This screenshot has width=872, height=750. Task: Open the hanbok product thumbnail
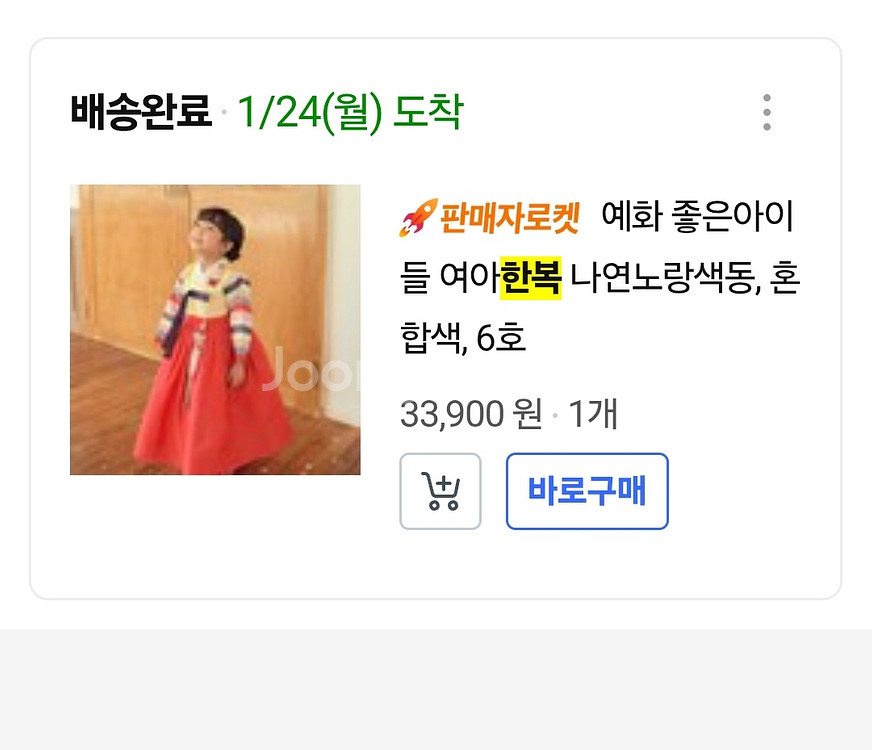215,330
